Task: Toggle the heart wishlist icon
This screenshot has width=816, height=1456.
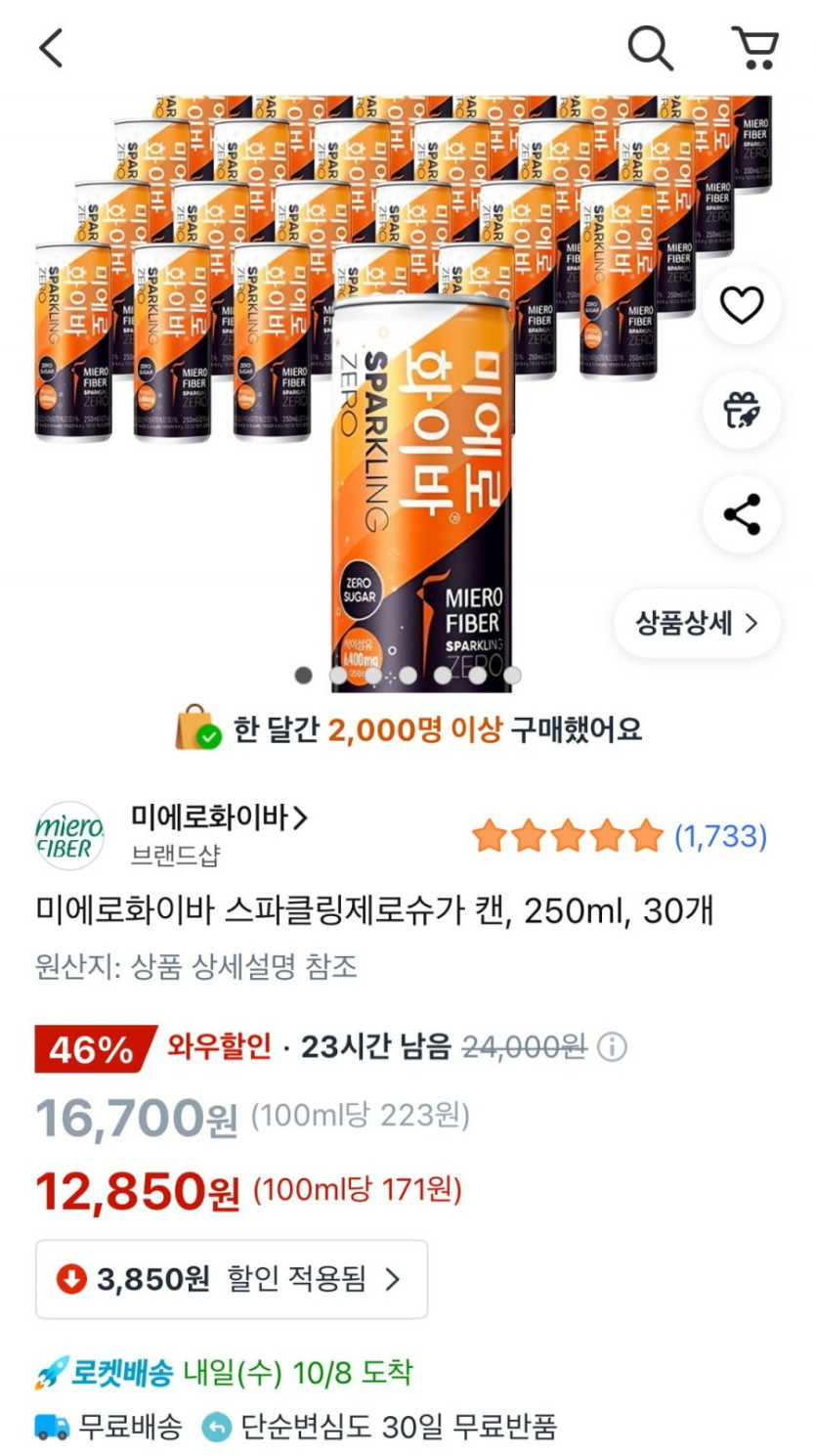Action: pyautogui.click(x=741, y=306)
